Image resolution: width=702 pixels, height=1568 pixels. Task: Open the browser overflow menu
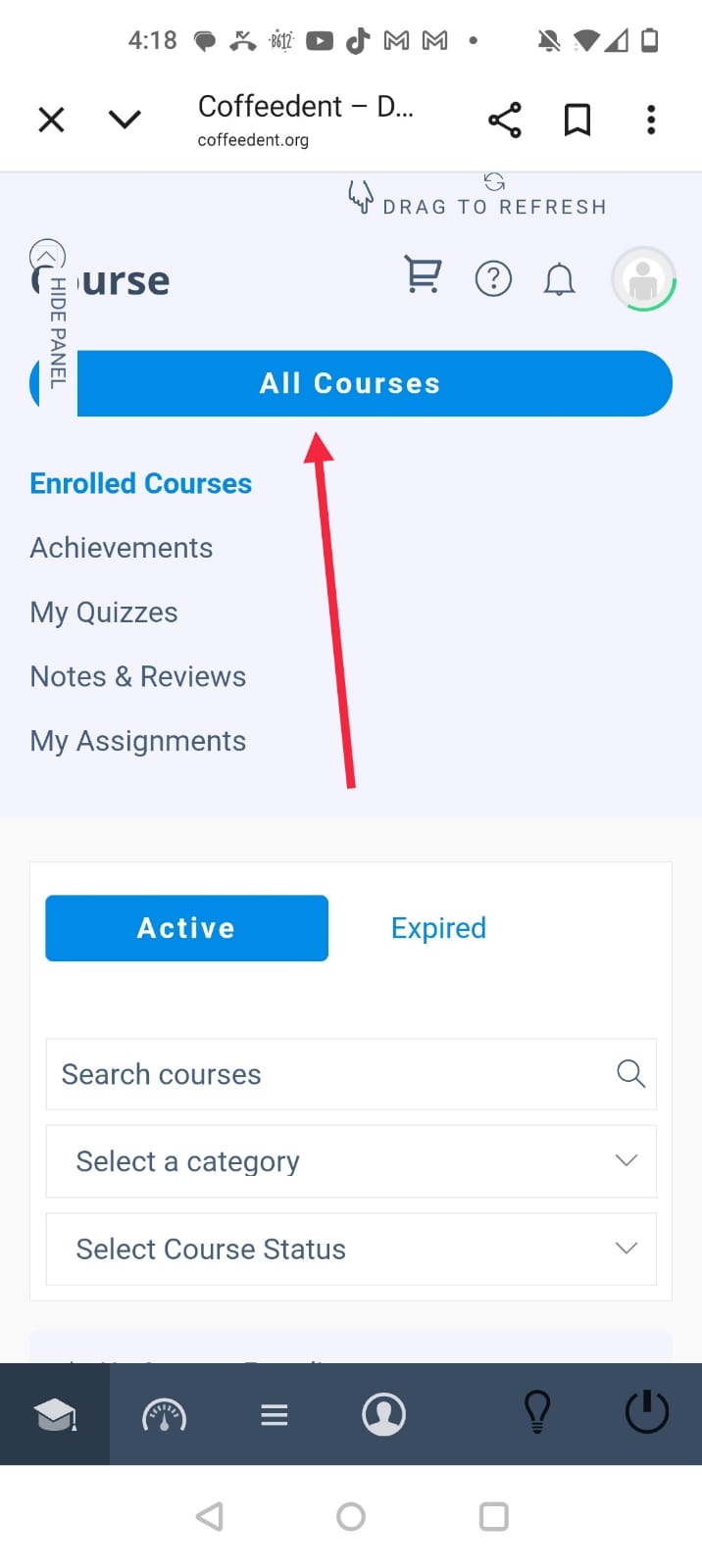click(651, 120)
